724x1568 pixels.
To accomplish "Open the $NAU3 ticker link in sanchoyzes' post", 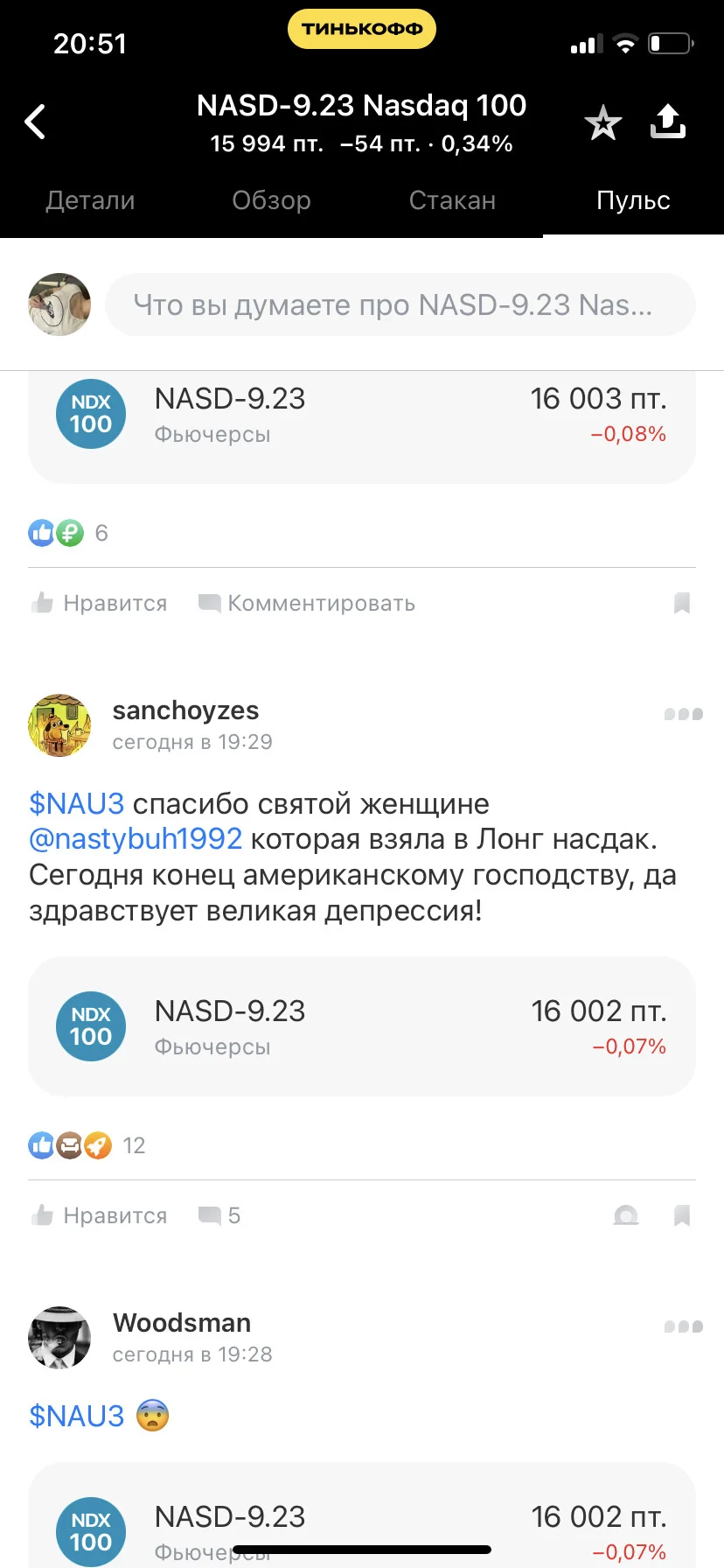I will click(77, 803).
